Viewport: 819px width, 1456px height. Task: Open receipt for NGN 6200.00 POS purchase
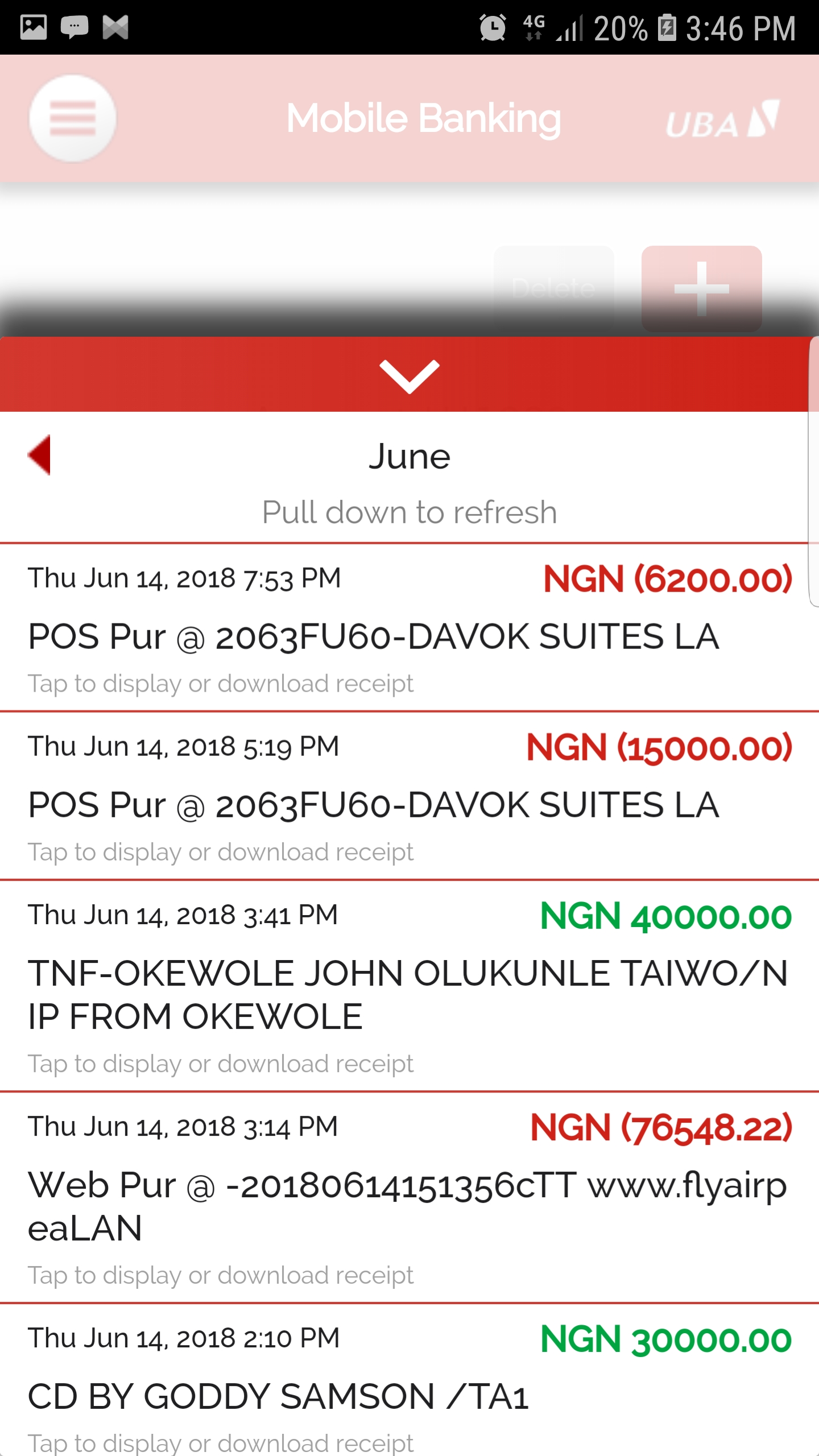click(x=409, y=628)
